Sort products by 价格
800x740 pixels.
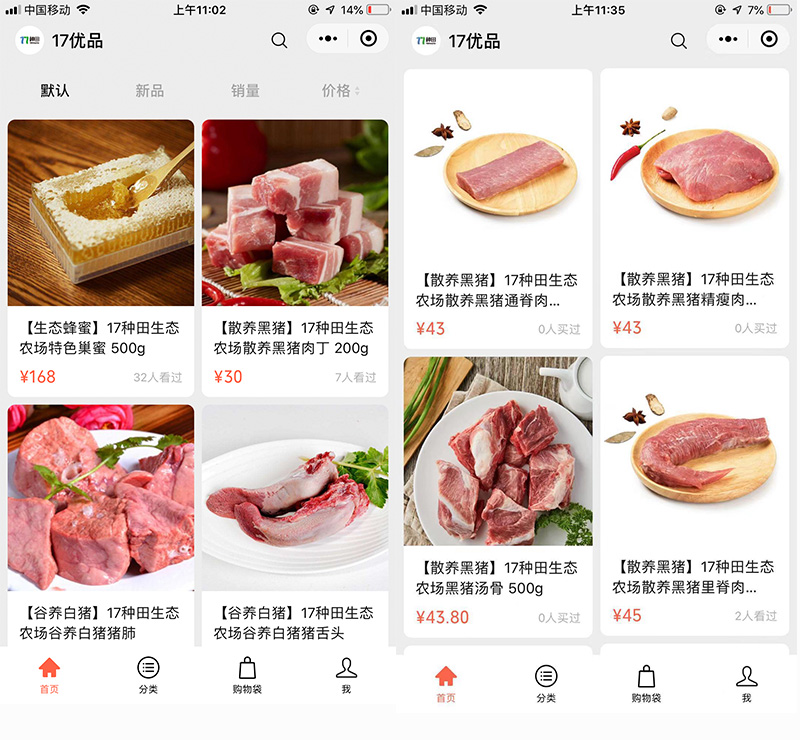click(340, 91)
